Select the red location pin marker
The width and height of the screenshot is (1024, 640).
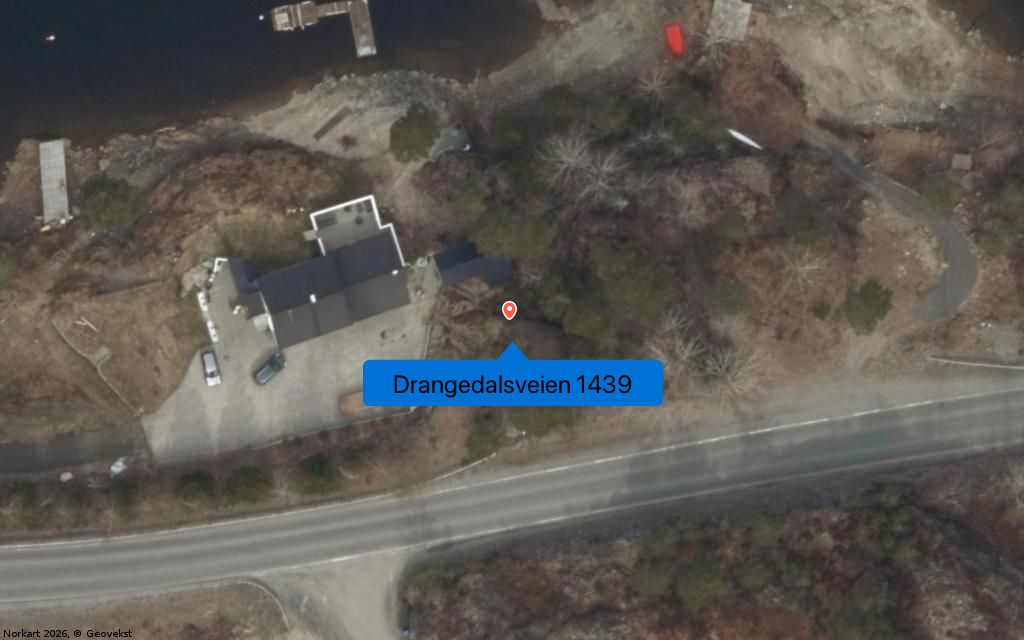click(509, 310)
